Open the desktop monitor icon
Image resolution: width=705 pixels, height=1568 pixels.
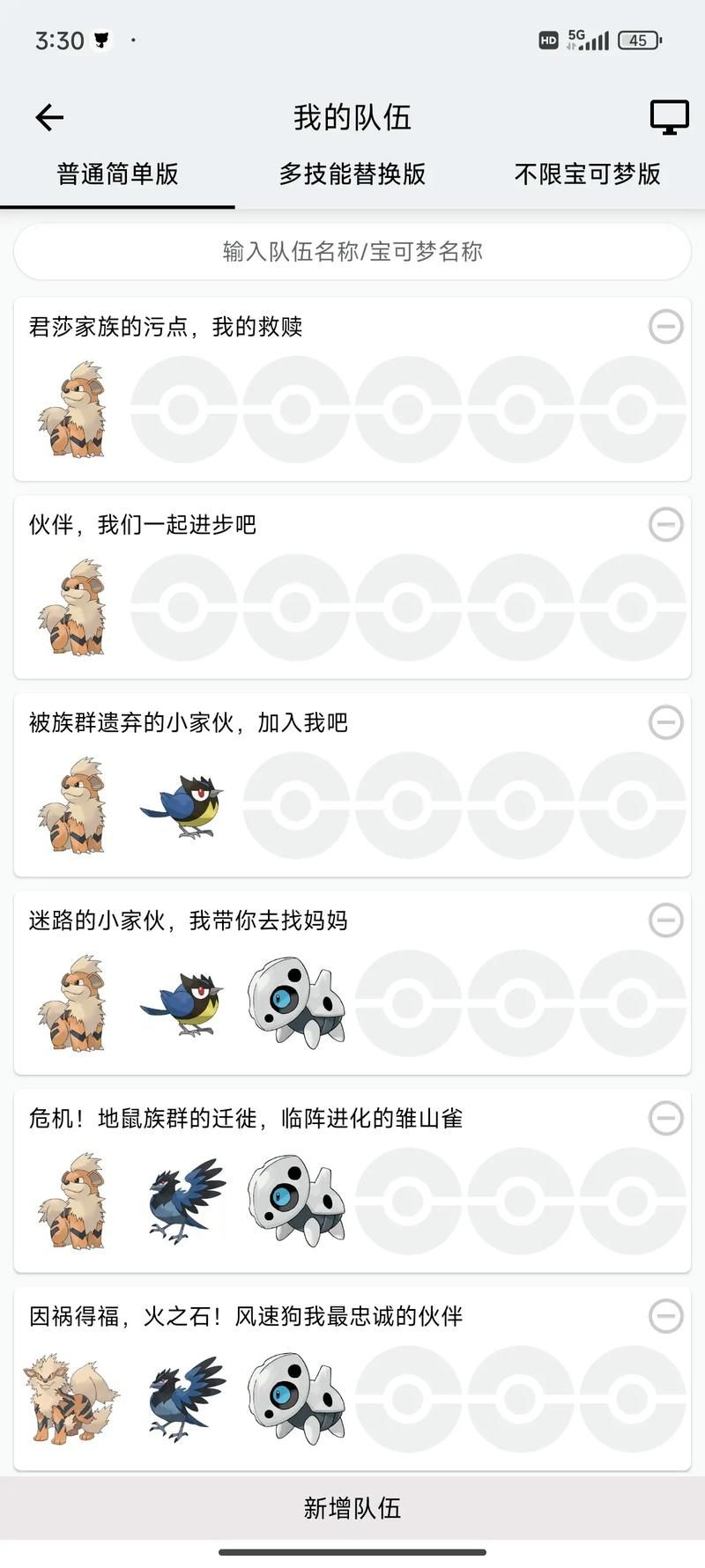[669, 117]
